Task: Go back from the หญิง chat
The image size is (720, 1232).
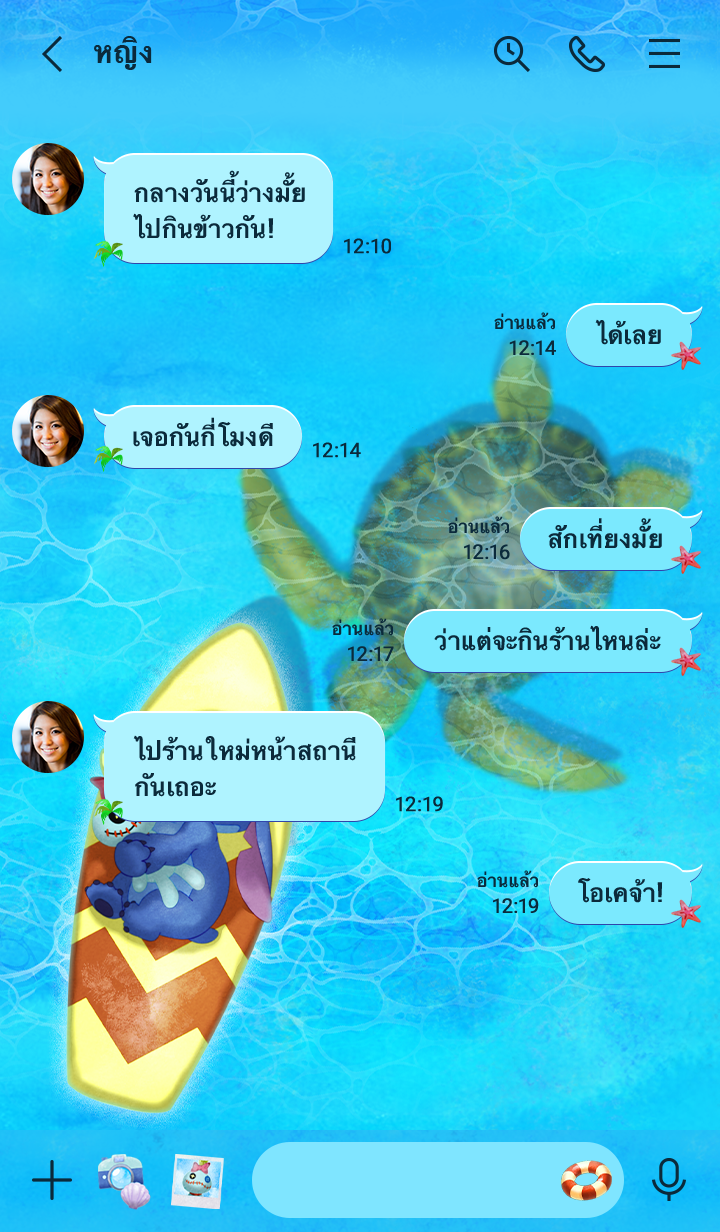Action: pyautogui.click(x=52, y=54)
